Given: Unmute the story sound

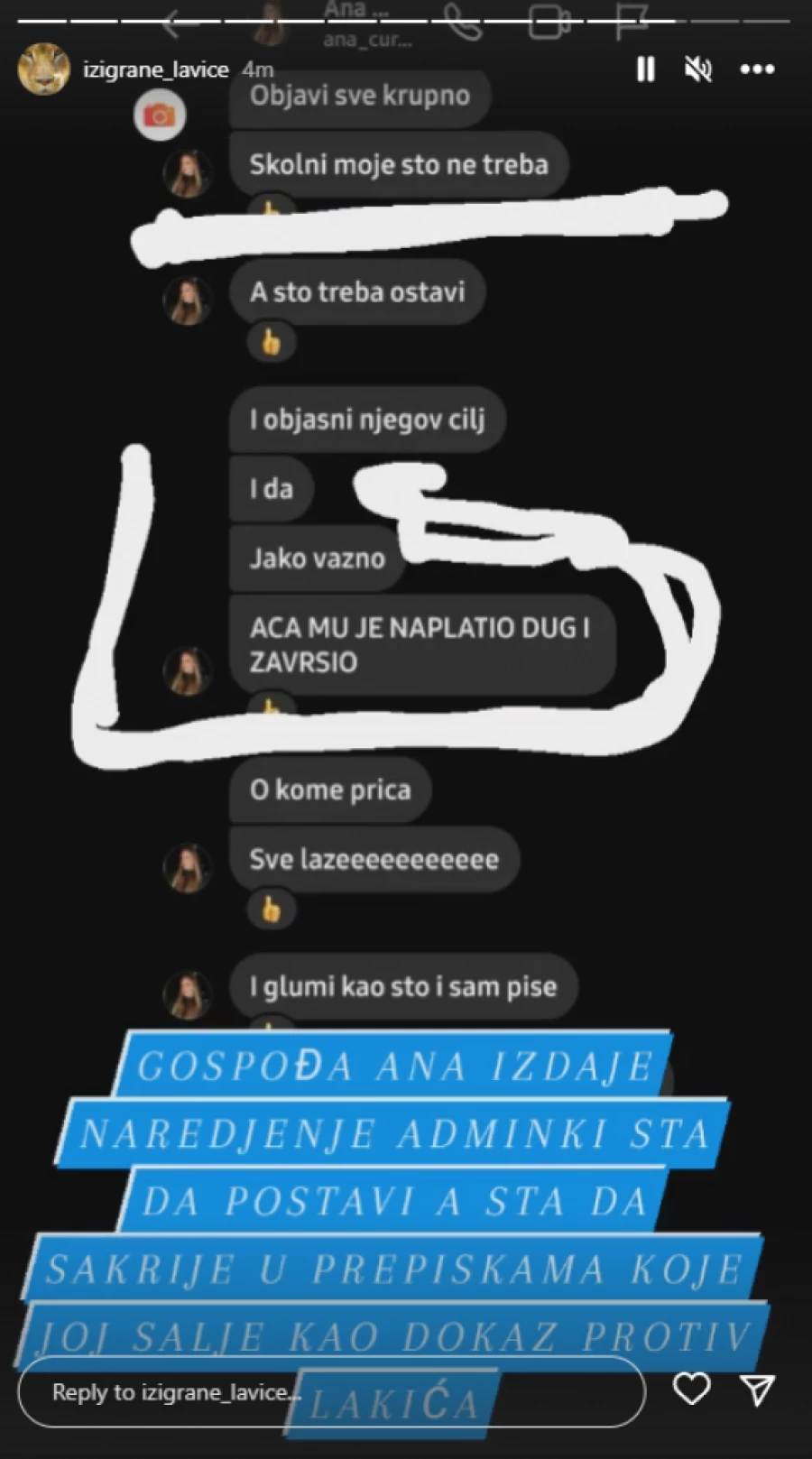Looking at the screenshot, I should pyautogui.click(x=698, y=69).
